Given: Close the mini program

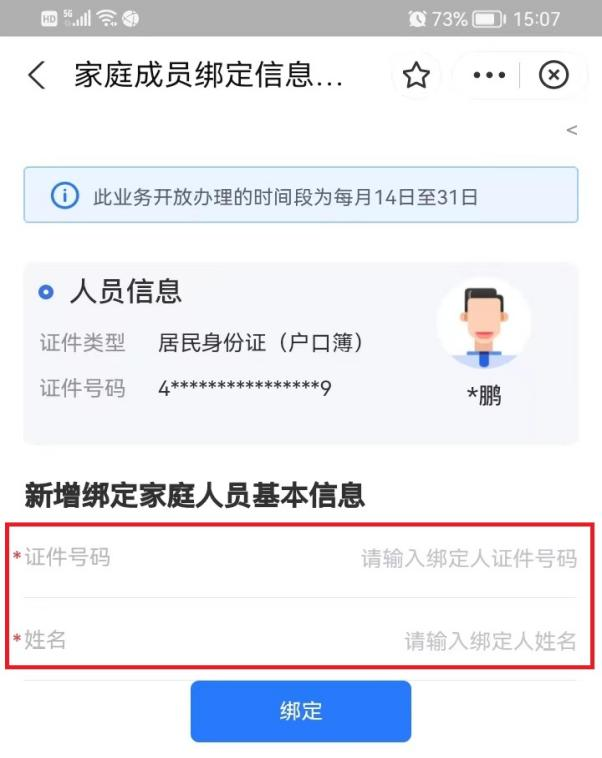Looking at the screenshot, I should 553,76.
